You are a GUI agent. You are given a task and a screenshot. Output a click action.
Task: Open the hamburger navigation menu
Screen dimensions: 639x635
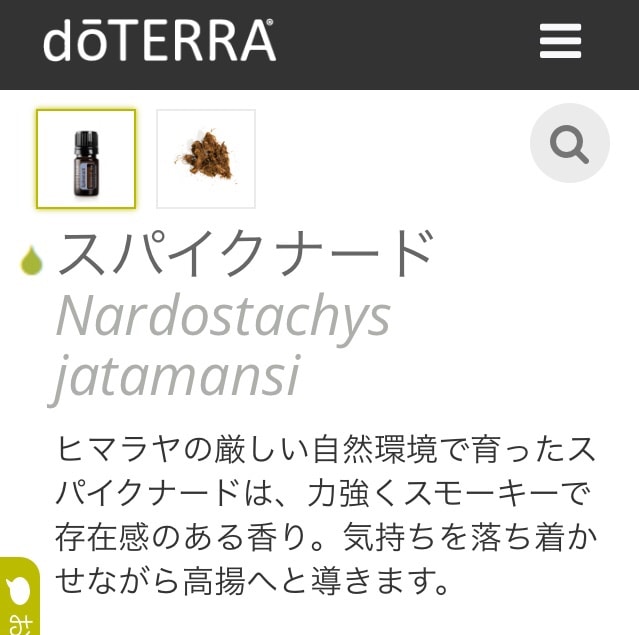pos(560,42)
